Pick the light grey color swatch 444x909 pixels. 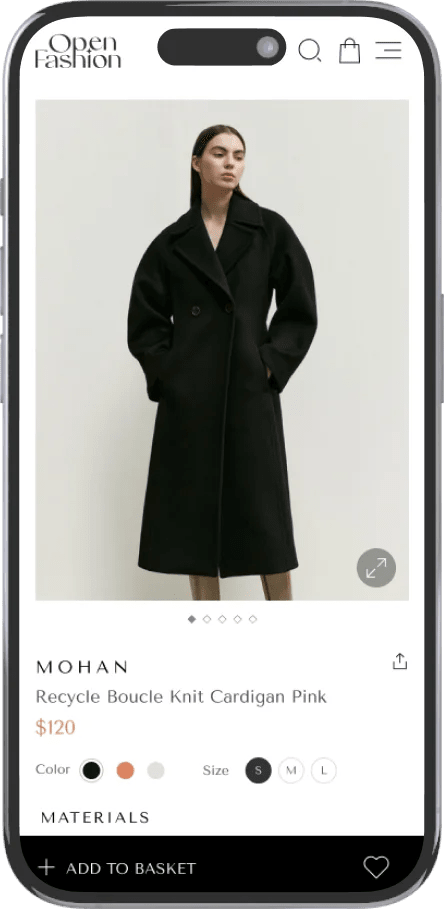click(156, 770)
